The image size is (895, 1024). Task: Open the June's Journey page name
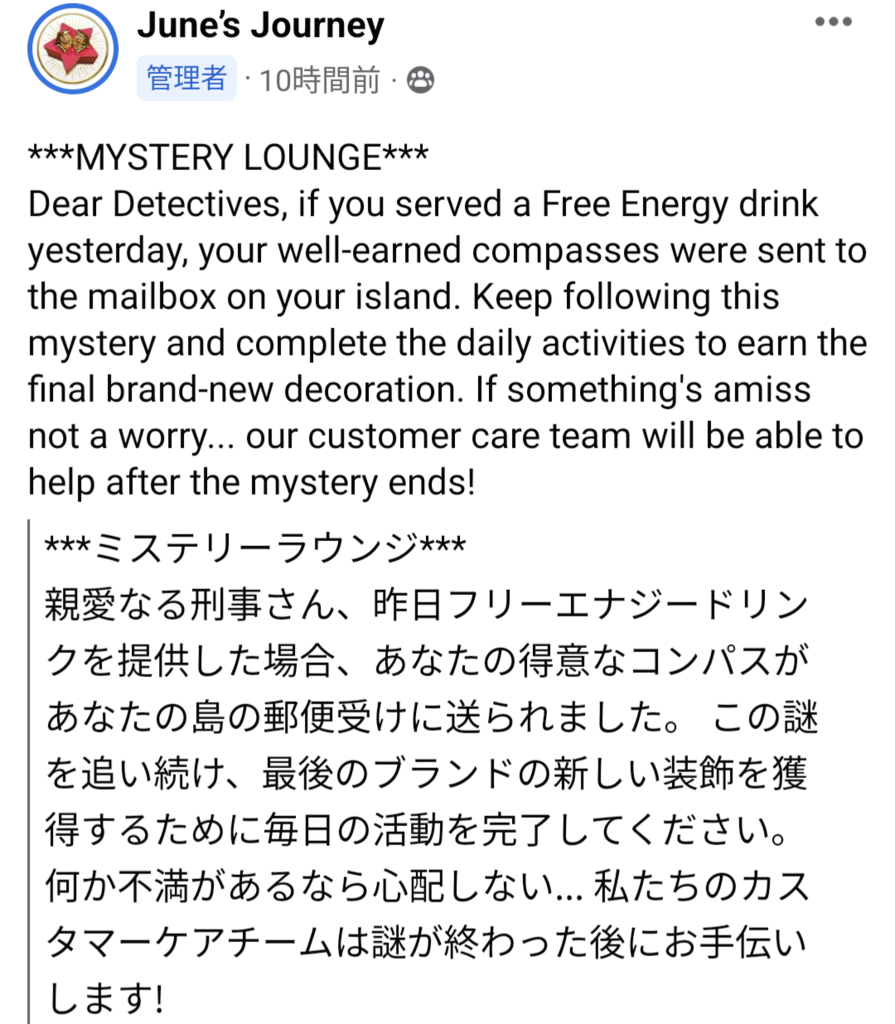(260, 26)
